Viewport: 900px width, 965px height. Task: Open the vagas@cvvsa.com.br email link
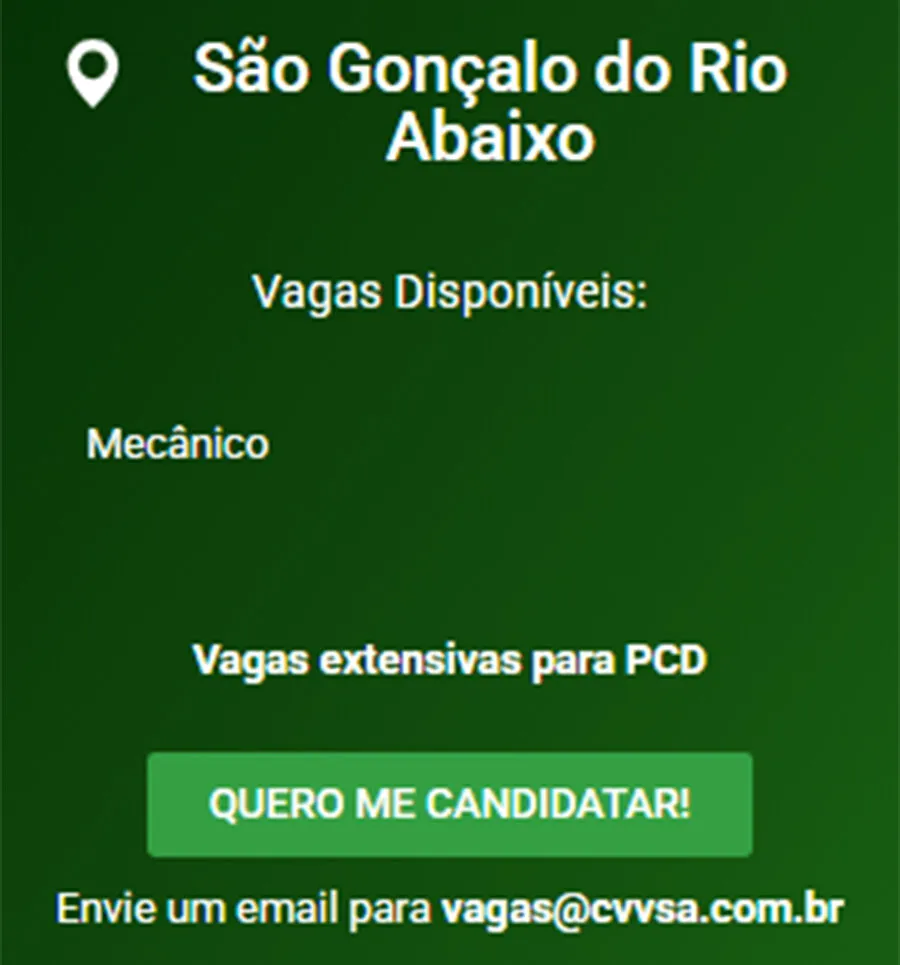click(642, 910)
